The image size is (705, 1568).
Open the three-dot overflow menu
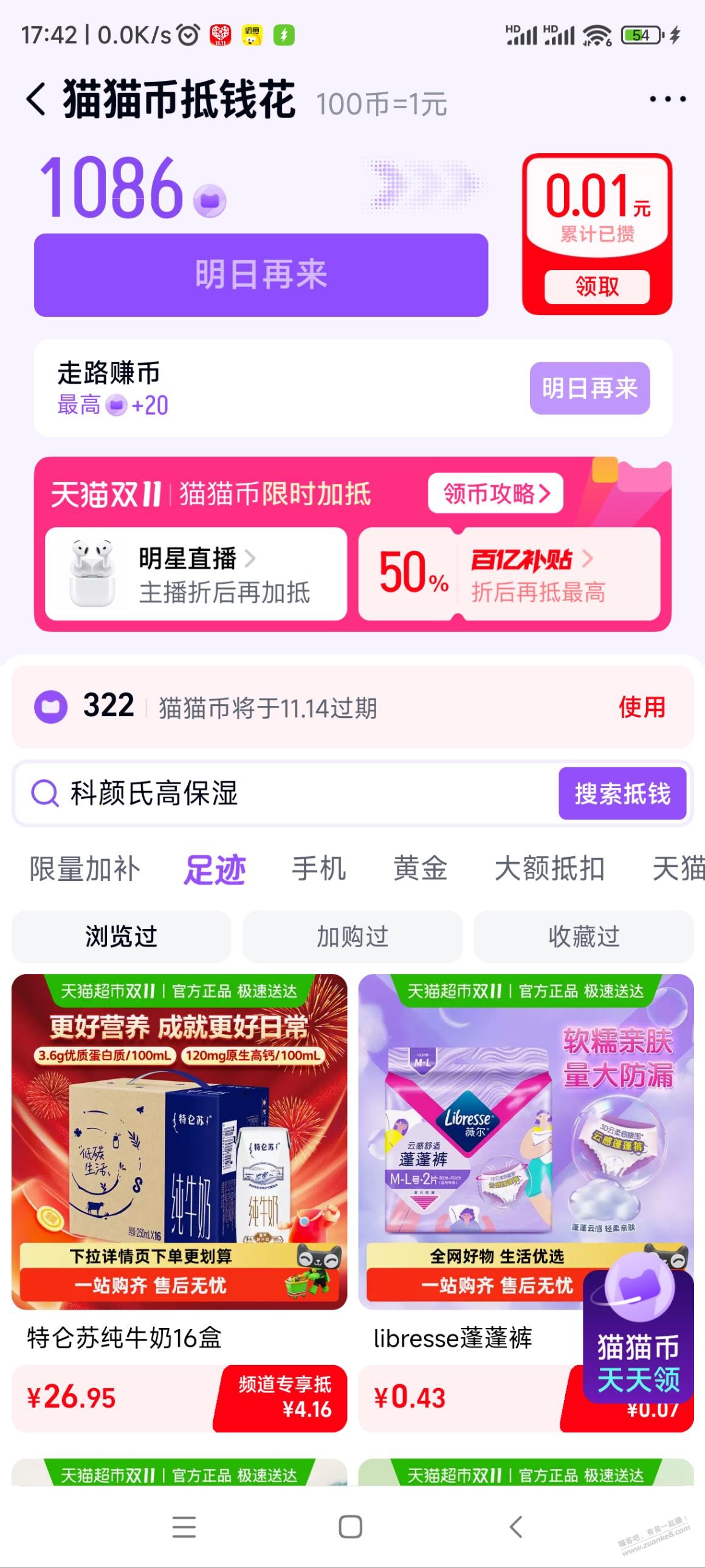tap(667, 99)
